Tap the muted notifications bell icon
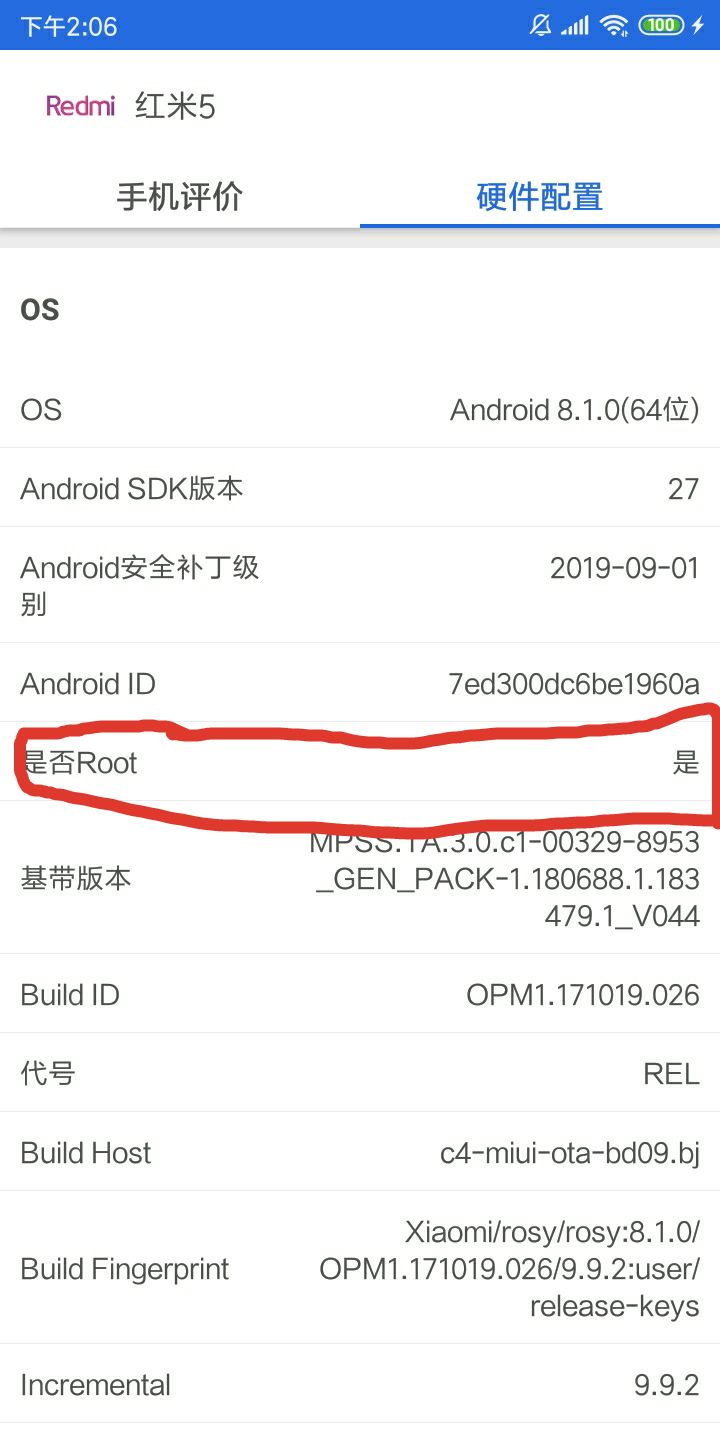This screenshot has height=1440, width=720. pyautogui.click(x=539, y=24)
